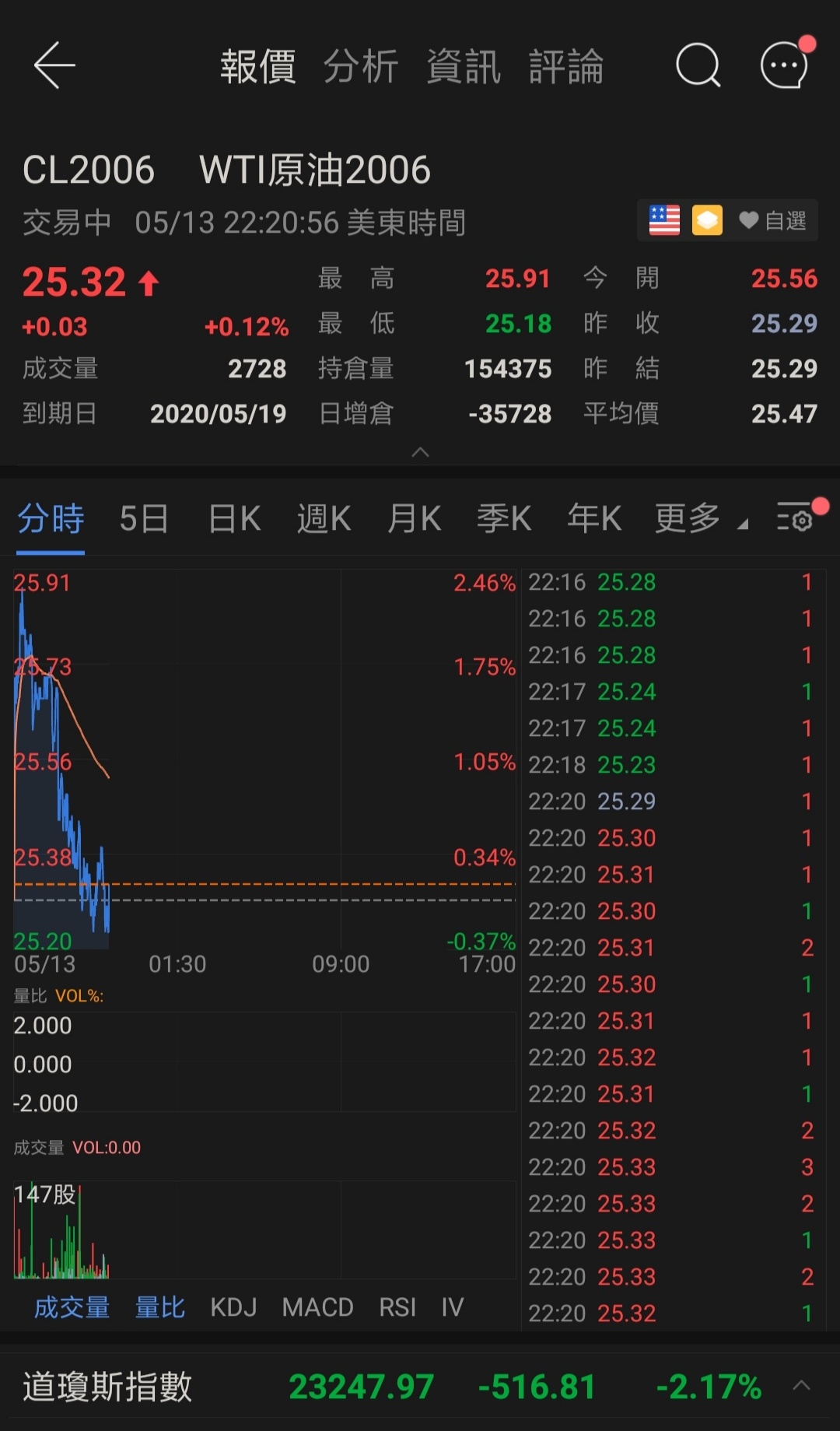Viewport: 840px width, 1431px height.
Task: Open the 更多 chart periods dropdown
Action: [699, 519]
